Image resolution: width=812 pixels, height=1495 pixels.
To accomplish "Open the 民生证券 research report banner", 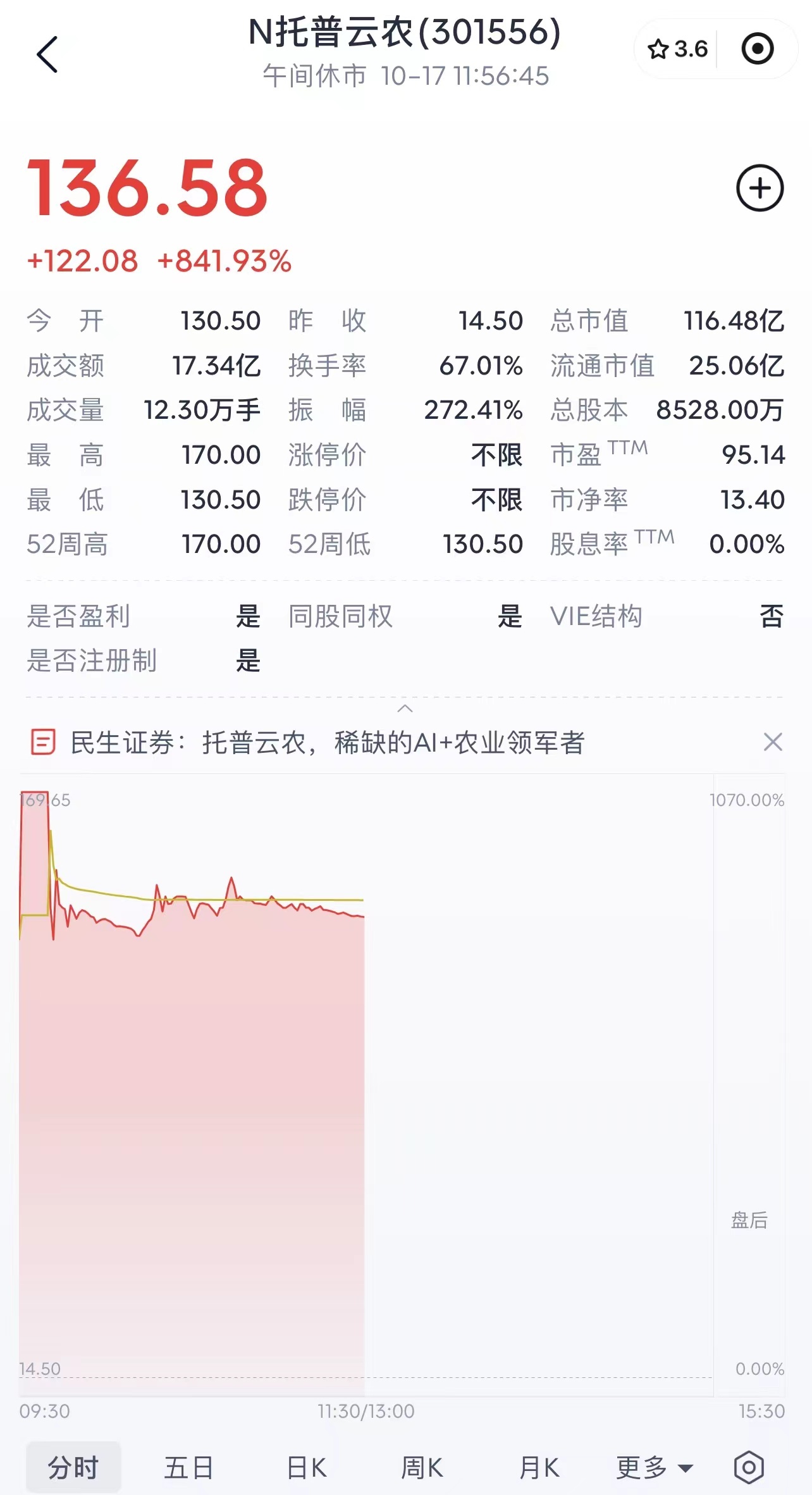I will tap(328, 742).
